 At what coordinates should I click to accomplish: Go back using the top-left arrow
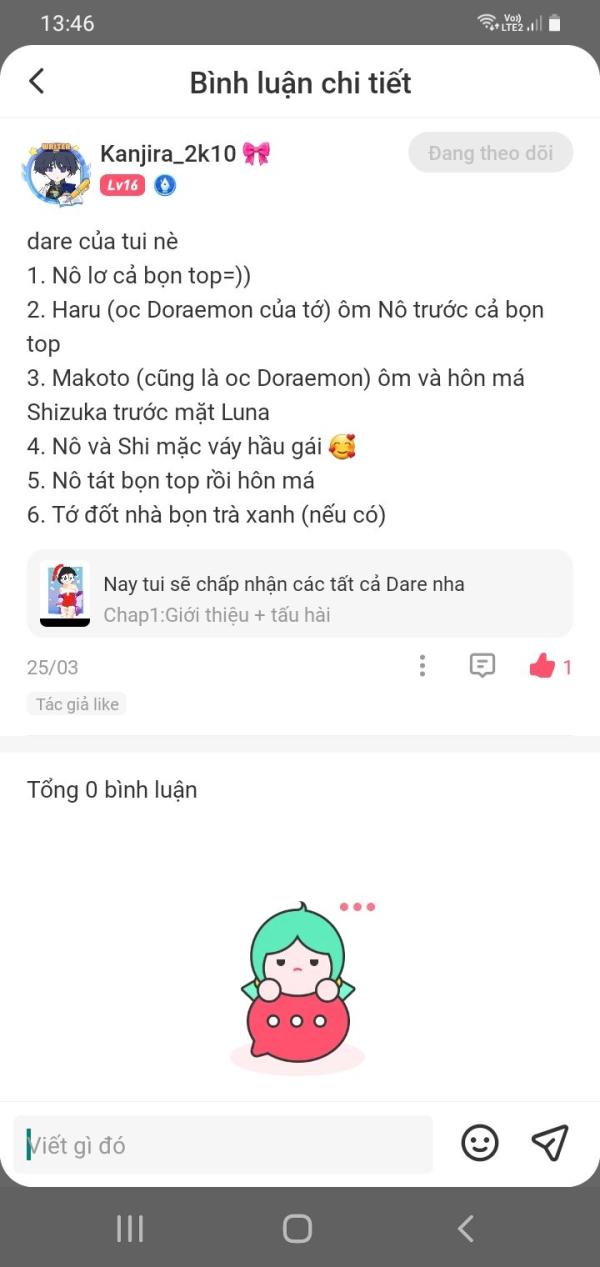tap(37, 81)
